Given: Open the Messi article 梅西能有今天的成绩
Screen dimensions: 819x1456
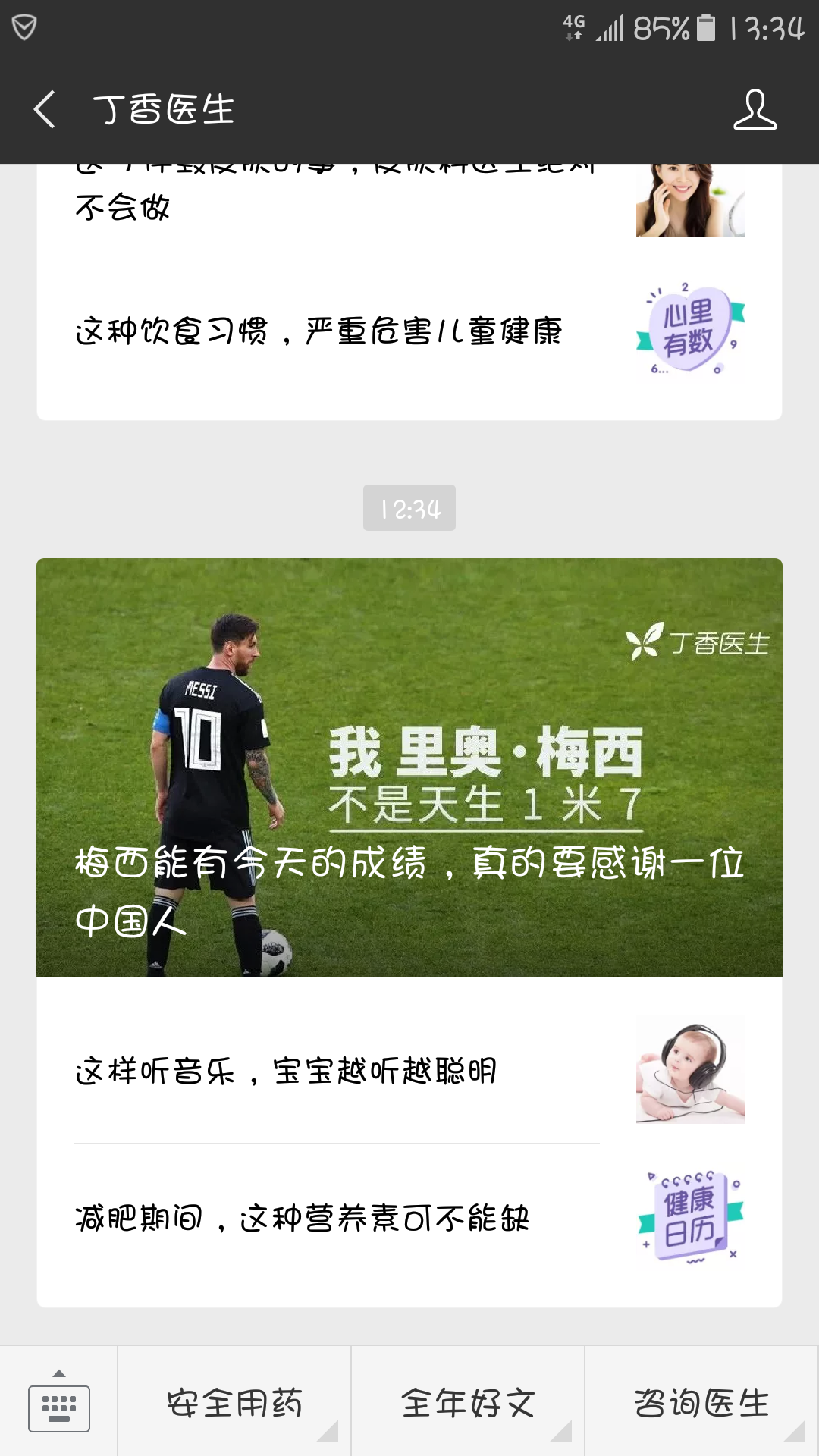Looking at the screenshot, I should click(x=409, y=767).
